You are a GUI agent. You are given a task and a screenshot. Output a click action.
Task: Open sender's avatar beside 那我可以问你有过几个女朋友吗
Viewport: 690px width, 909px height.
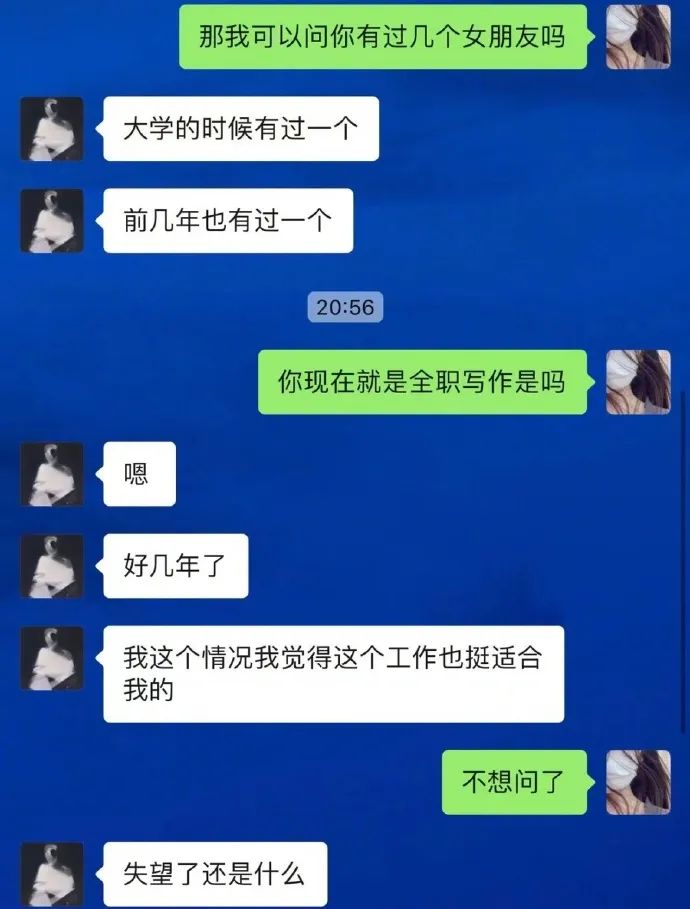click(638, 37)
